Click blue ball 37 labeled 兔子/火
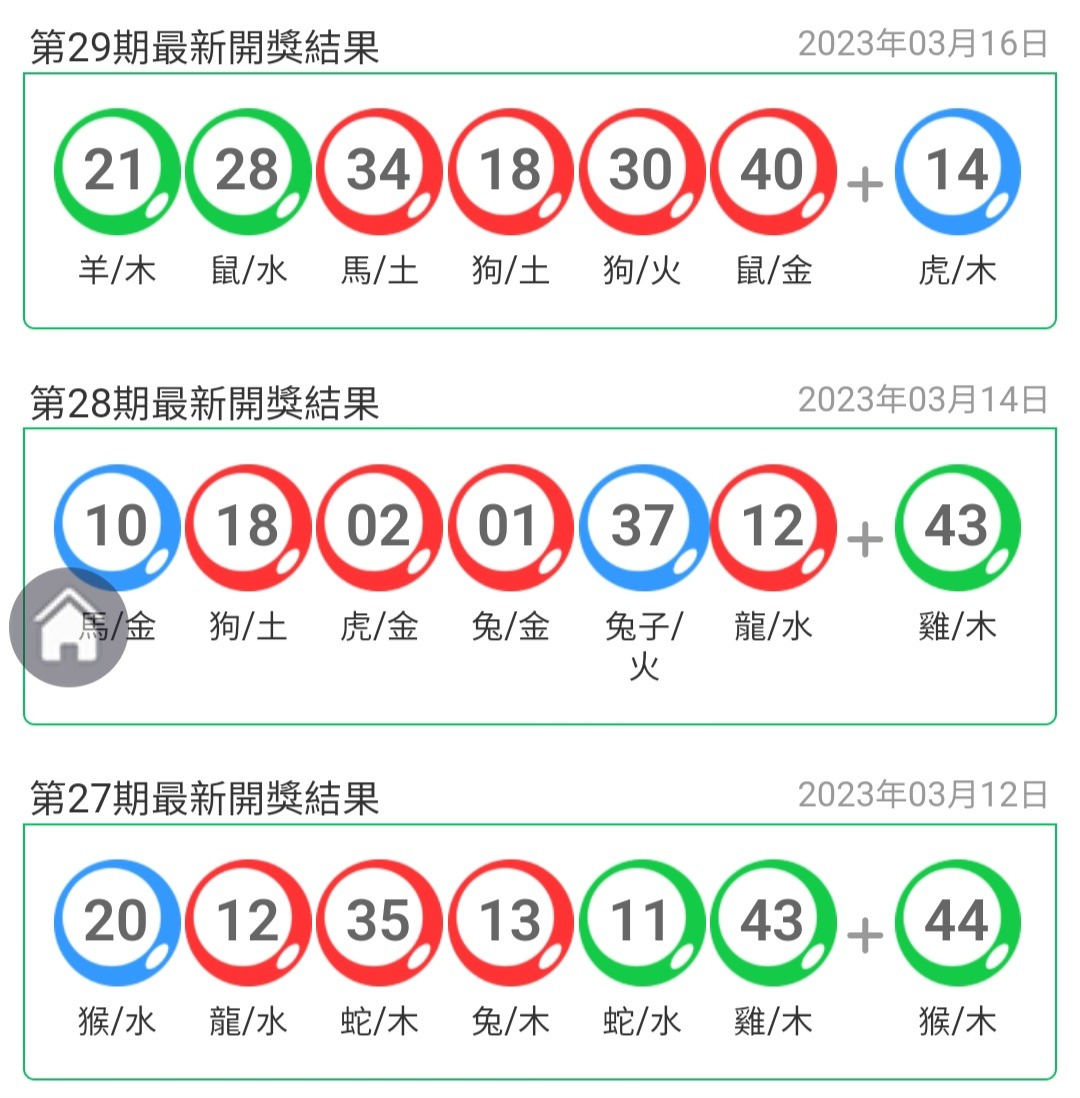 click(x=640, y=527)
